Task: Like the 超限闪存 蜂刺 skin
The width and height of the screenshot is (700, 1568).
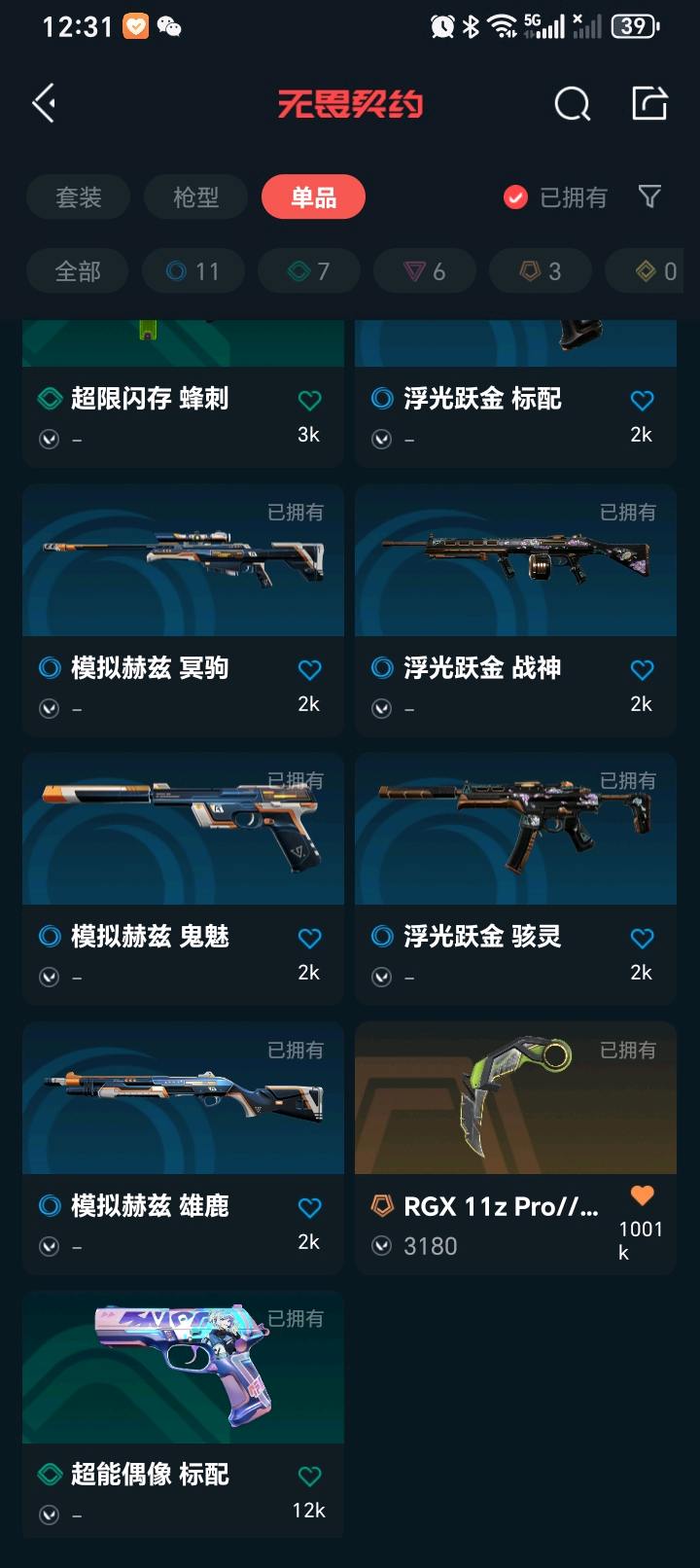Action: coord(309,400)
